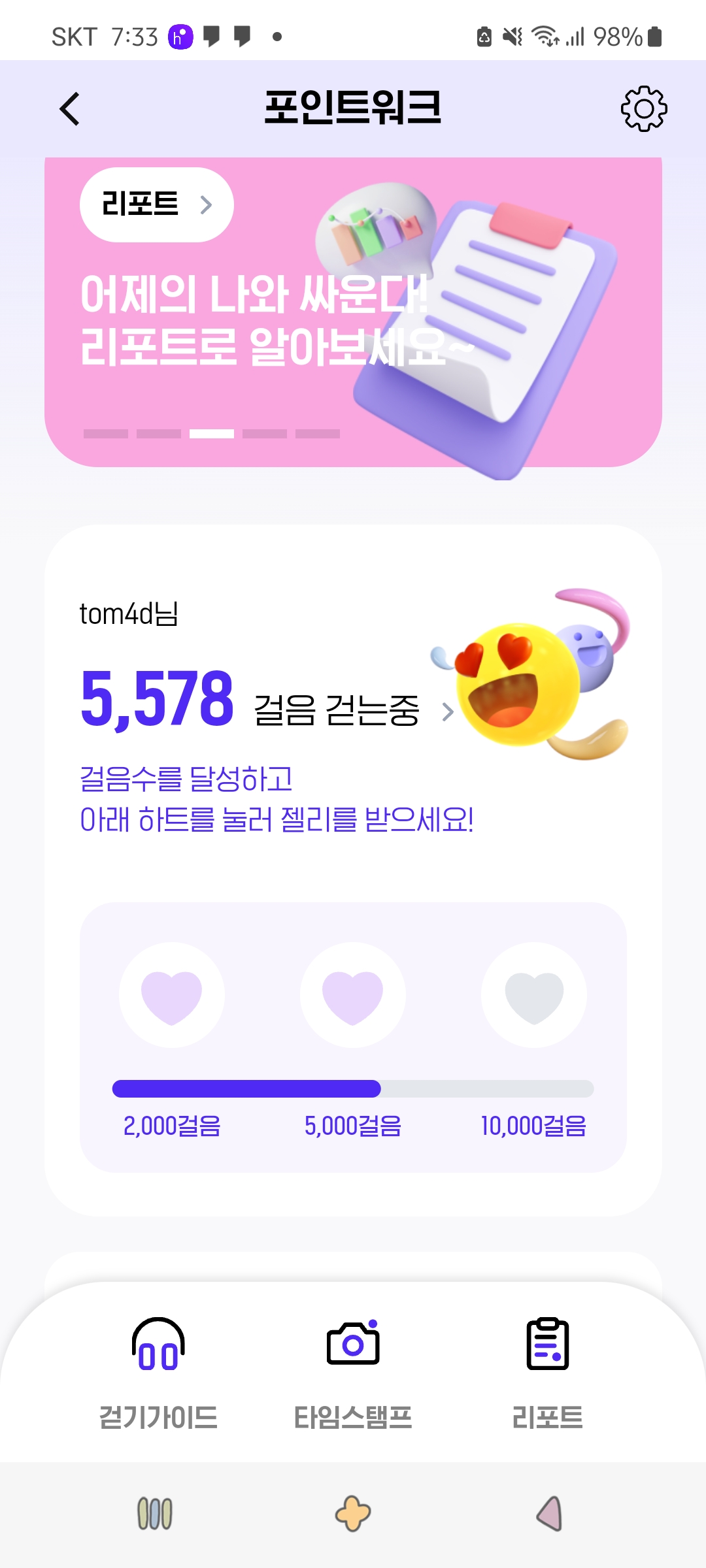The height and width of the screenshot is (1568, 706).
Task: Go back using the top-left arrow
Action: [x=69, y=108]
